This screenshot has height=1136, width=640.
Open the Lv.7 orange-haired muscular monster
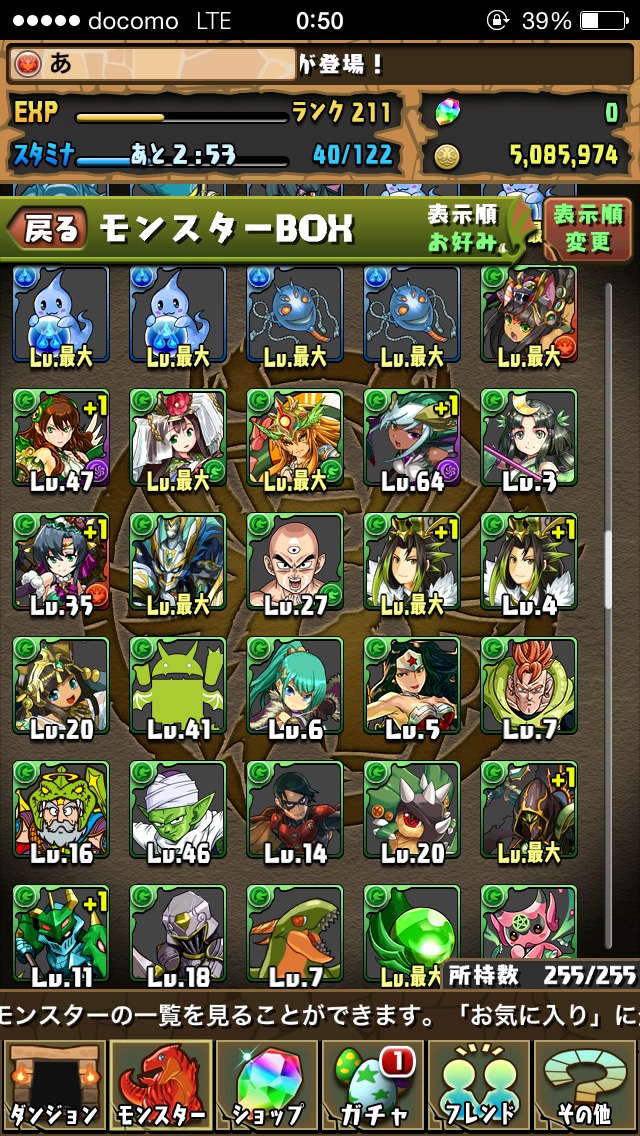coord(529,688)
